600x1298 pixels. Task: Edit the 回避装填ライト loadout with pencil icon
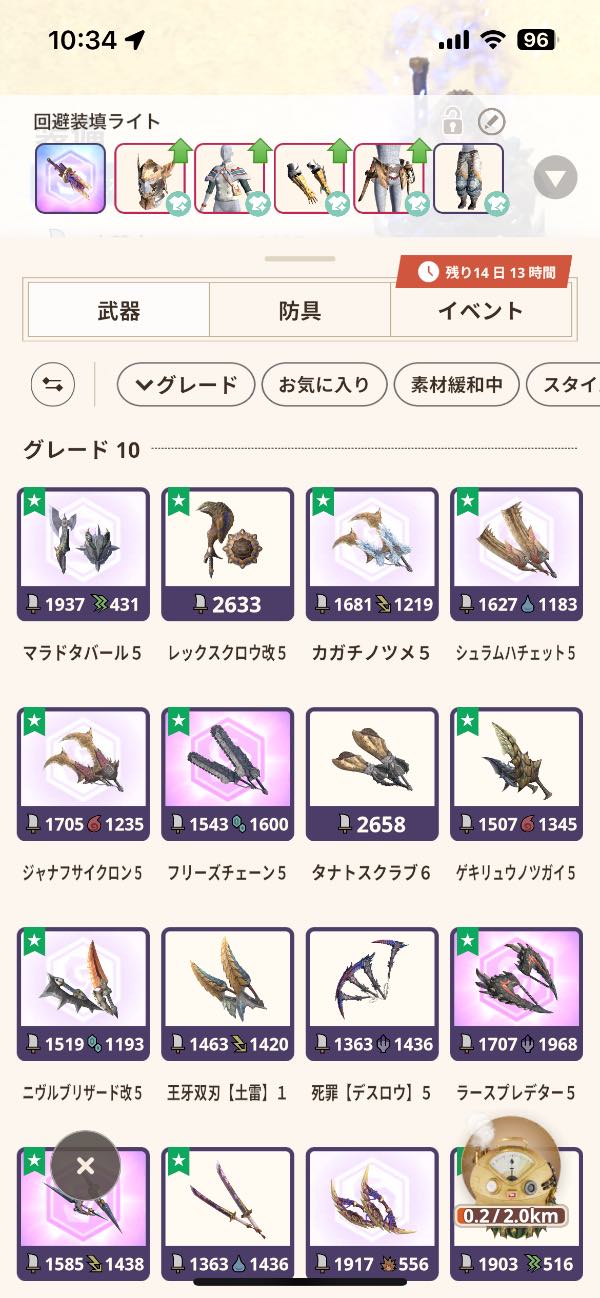[x=491, y=122]
